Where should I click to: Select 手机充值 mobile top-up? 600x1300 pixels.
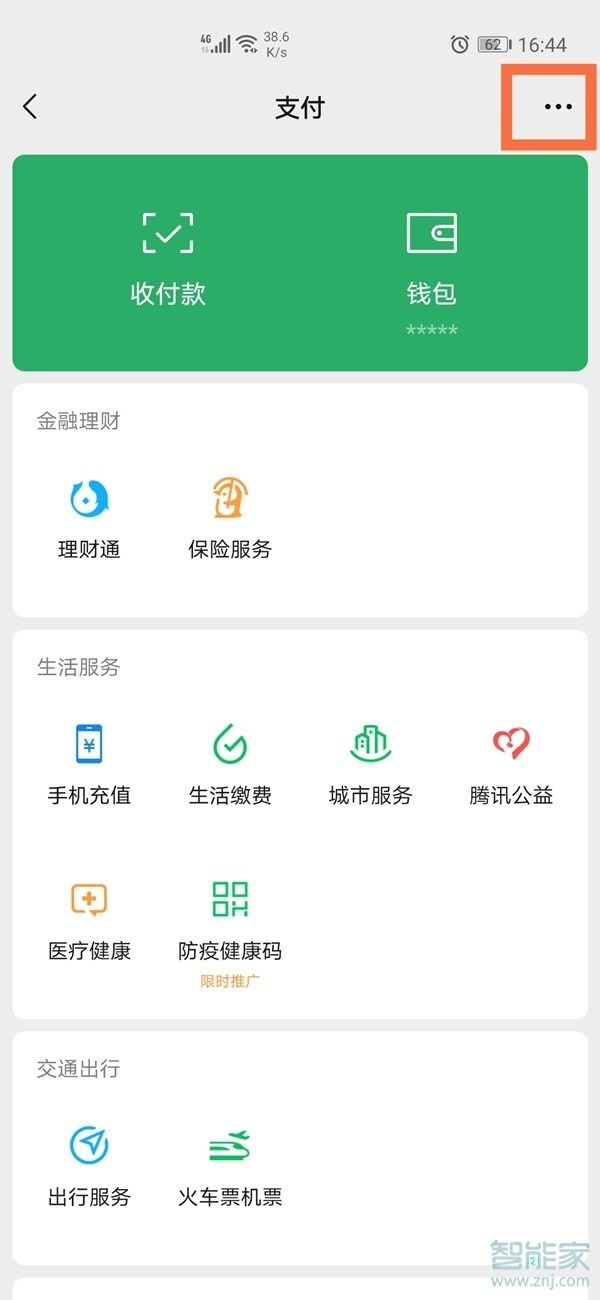[89, 764]
